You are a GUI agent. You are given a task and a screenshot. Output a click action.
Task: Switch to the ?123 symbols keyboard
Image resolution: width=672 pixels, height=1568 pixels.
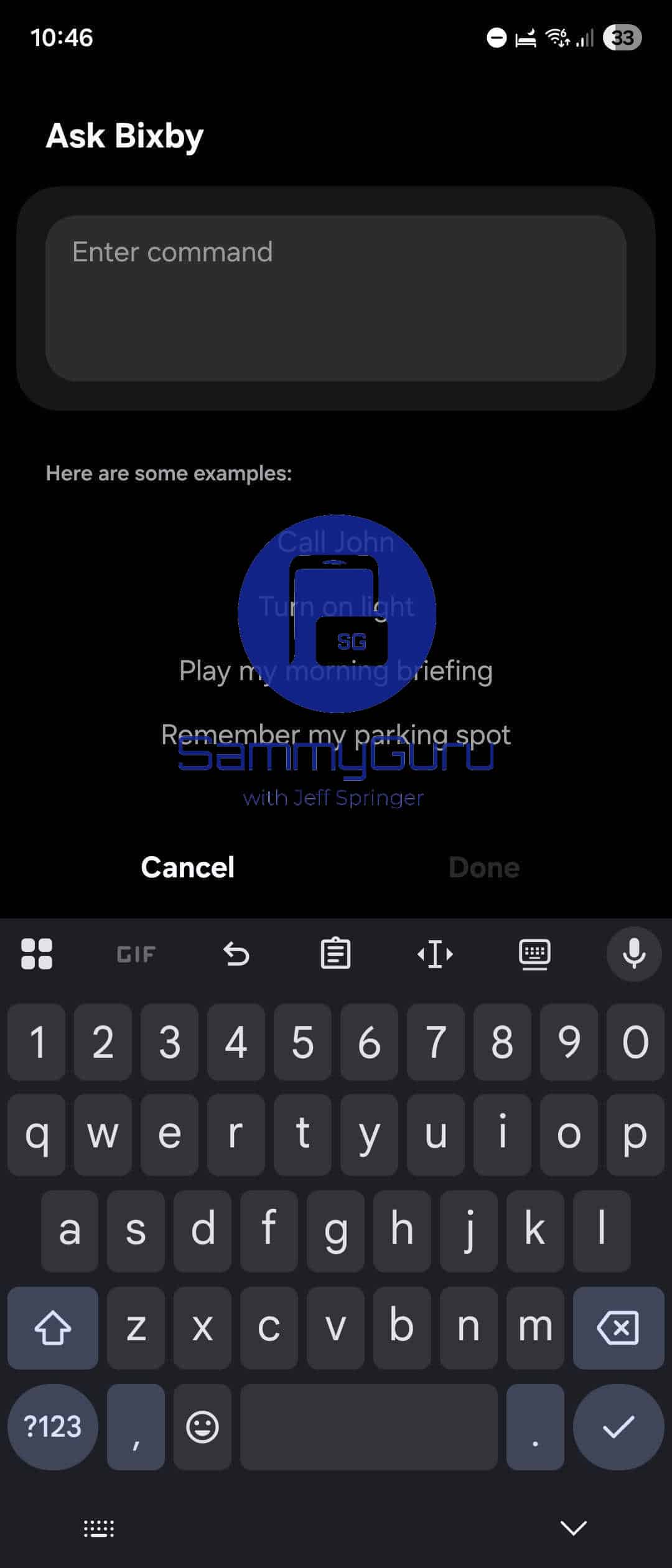pos(53,1427)
